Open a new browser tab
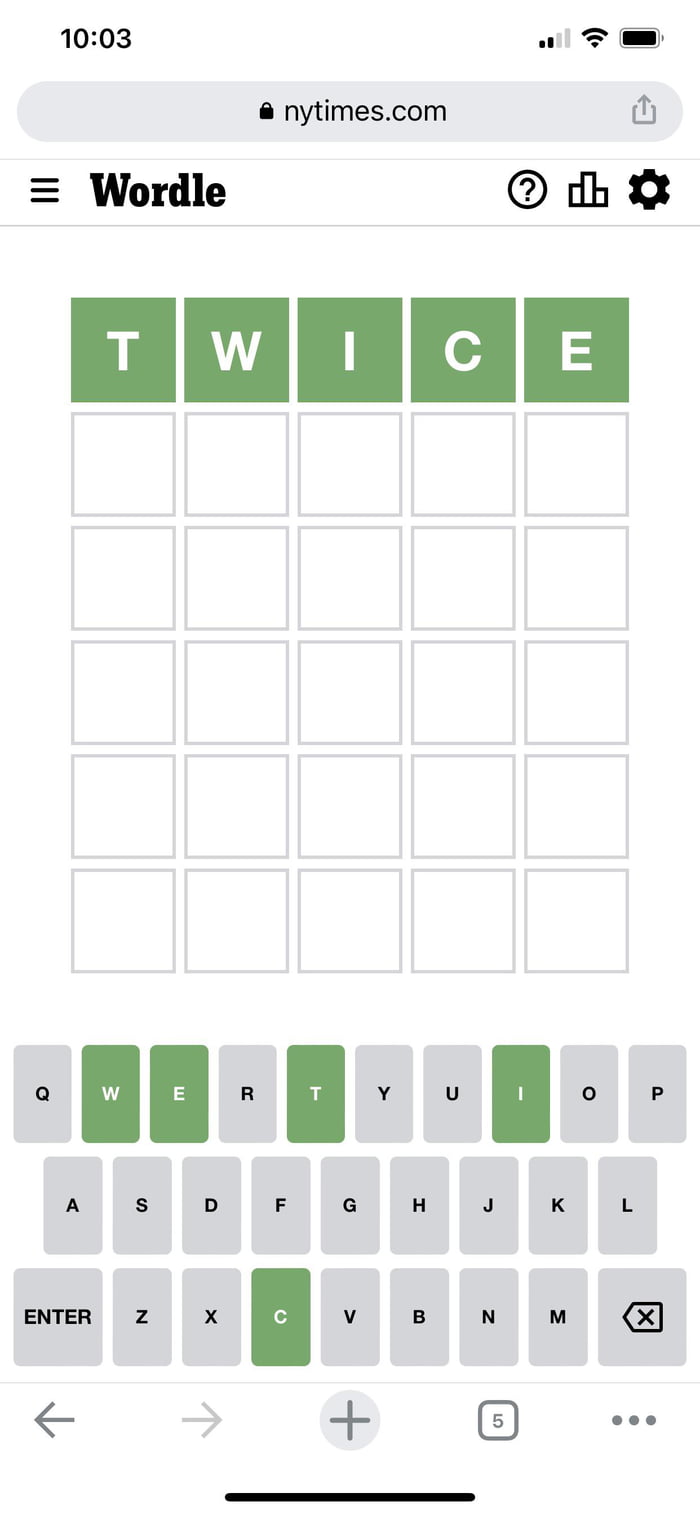This screenshot has width=700, height=1515. point(350,1419)
